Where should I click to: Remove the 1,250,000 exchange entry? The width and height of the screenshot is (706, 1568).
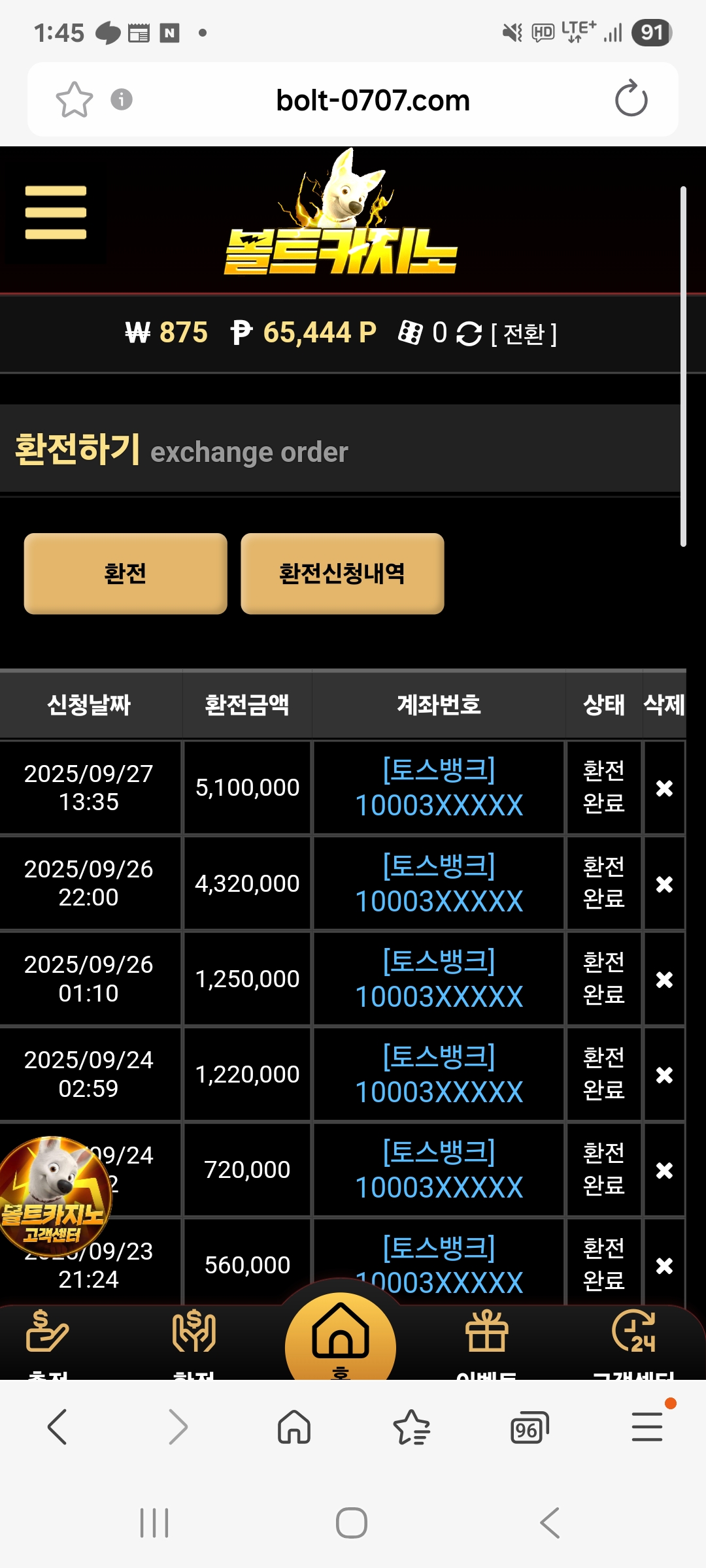coord(664,979)
